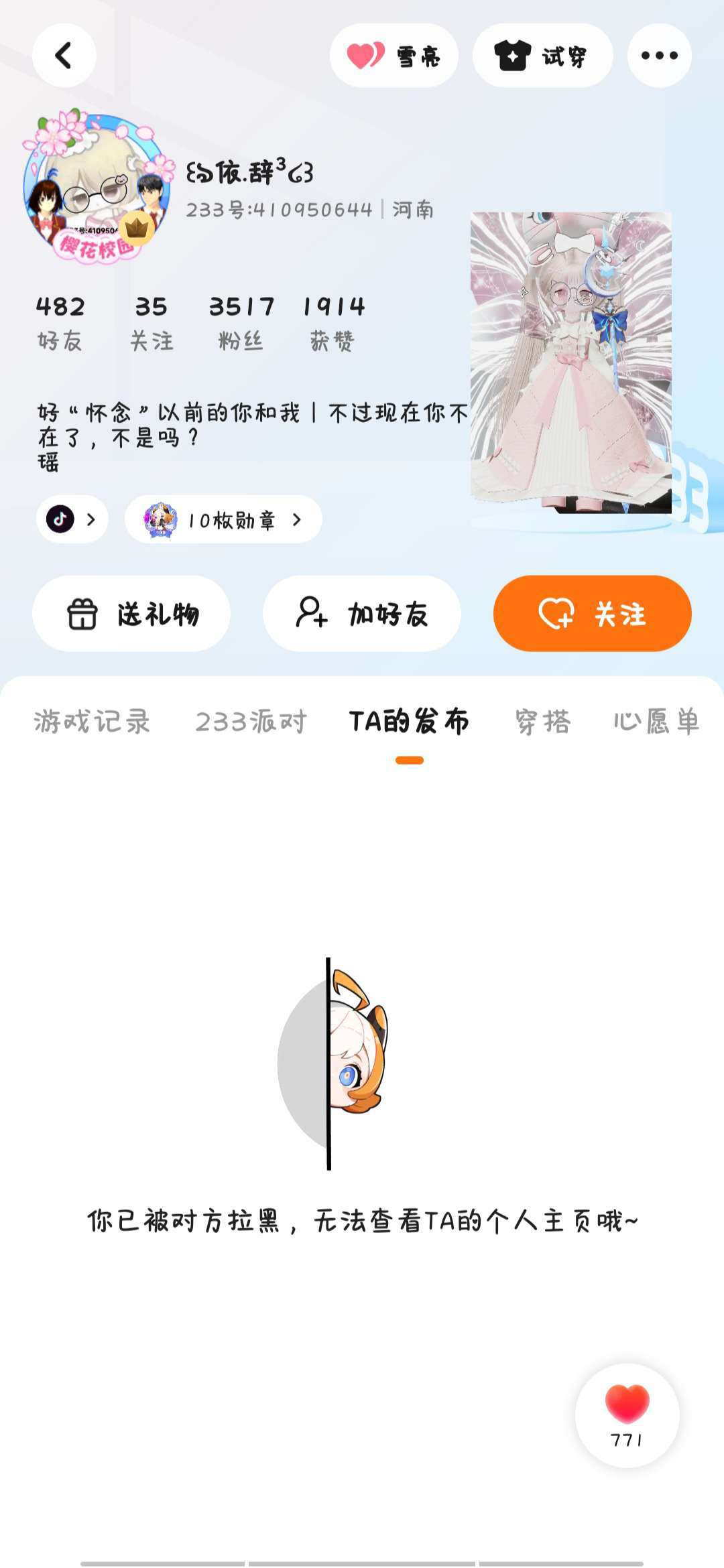Viewport: 724px width, 1568px height.
Task: Open the 35 关注 following list
Action: 152,324
